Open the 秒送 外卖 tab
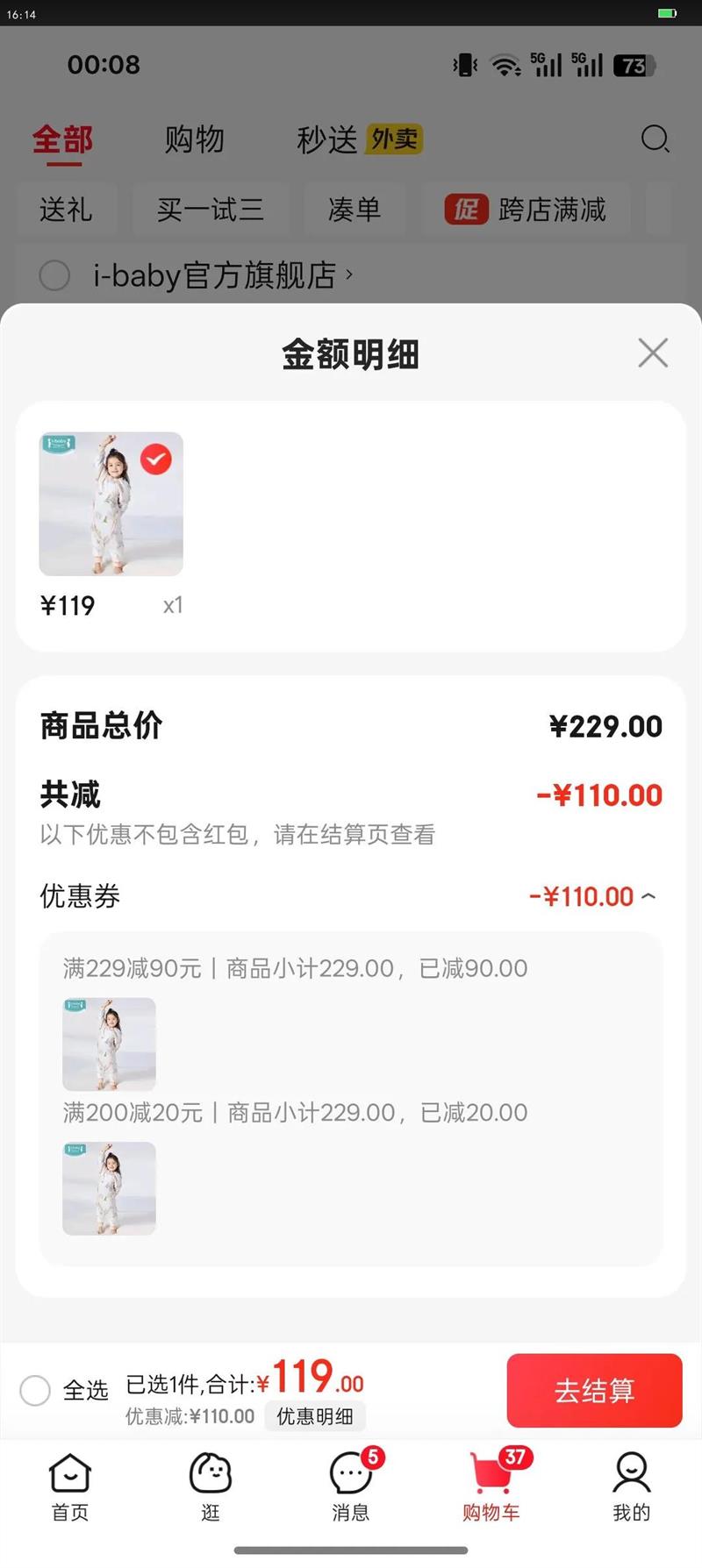The width and height of the screenshot is (702, 1568). (x=359, y=139)
